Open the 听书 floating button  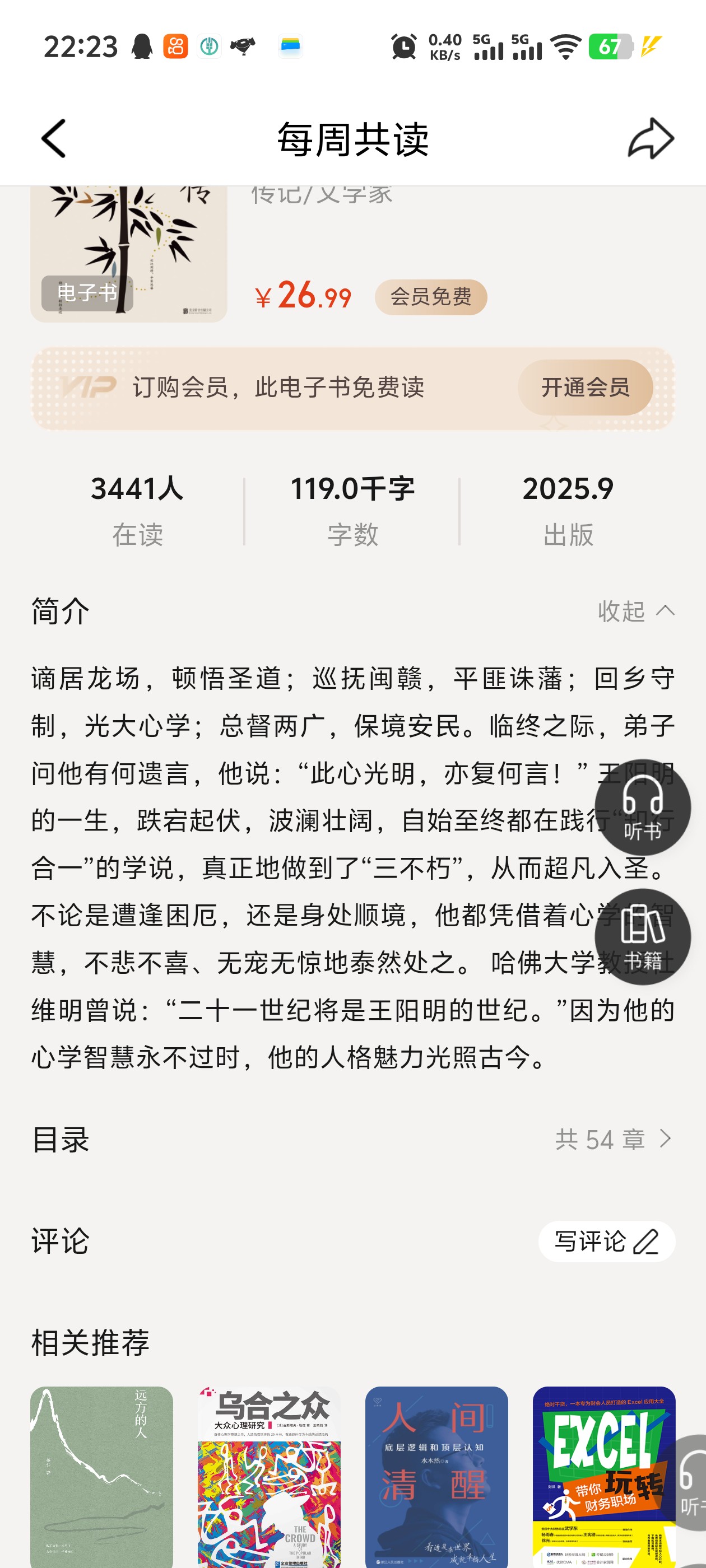[x=642, y=807]
